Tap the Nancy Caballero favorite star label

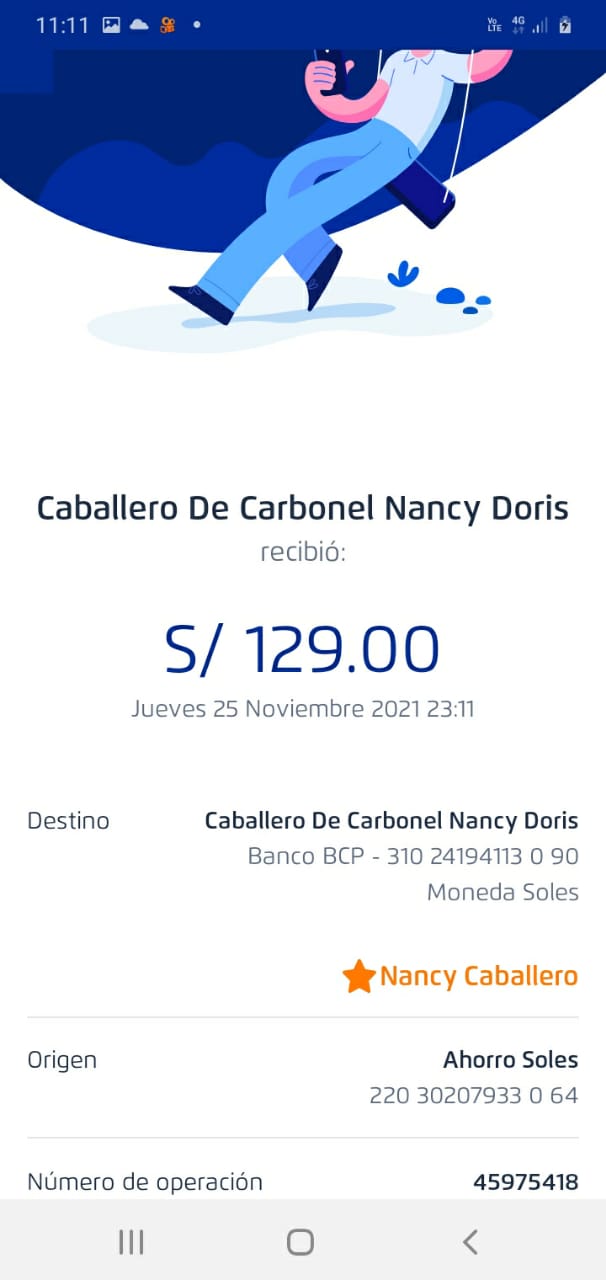pos(460,976)
